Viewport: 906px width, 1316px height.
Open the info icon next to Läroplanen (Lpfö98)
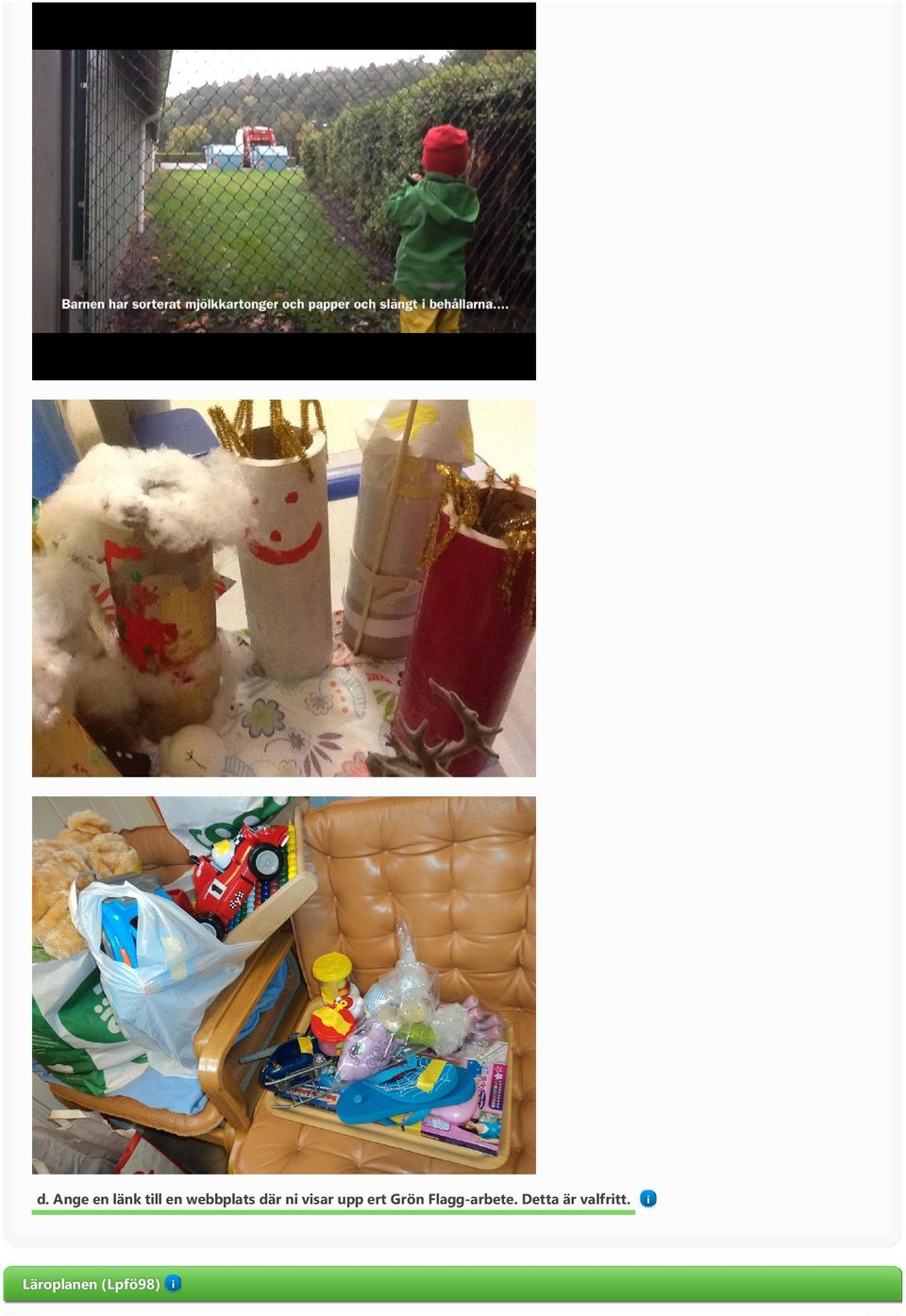point(174,1283)
